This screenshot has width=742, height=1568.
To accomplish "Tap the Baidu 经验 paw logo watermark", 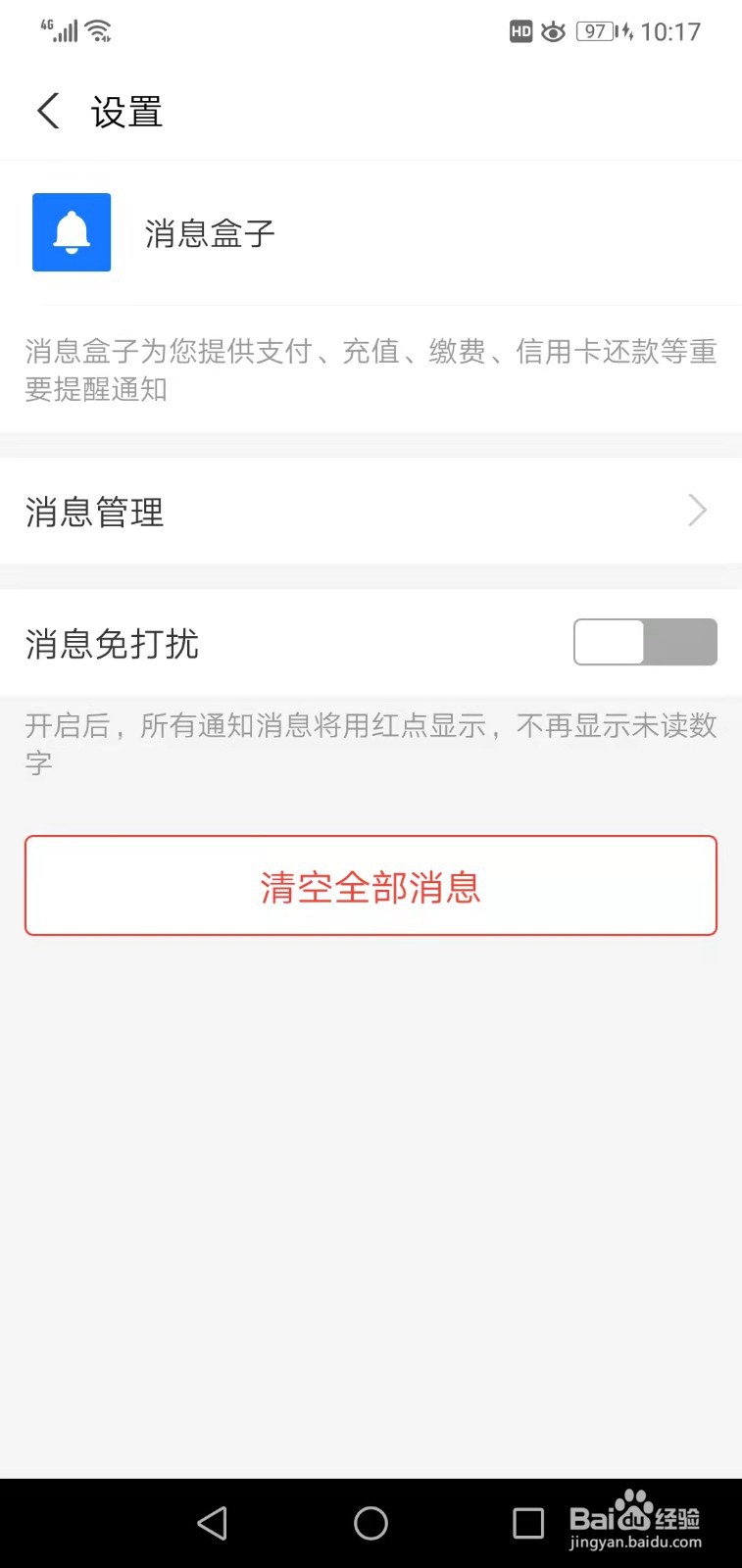I will 634,1512.
